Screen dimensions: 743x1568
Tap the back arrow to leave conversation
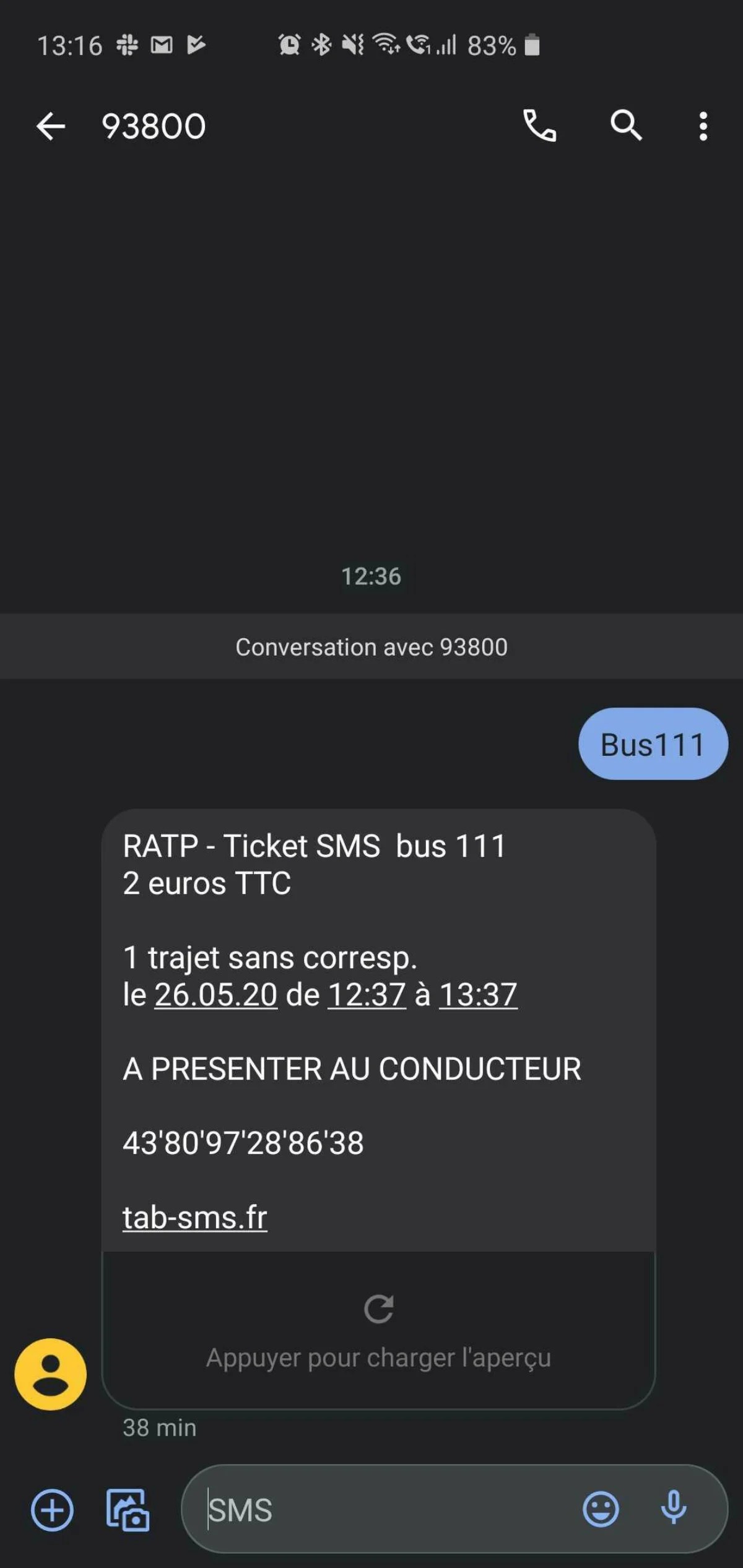click(x=52, y=126)
